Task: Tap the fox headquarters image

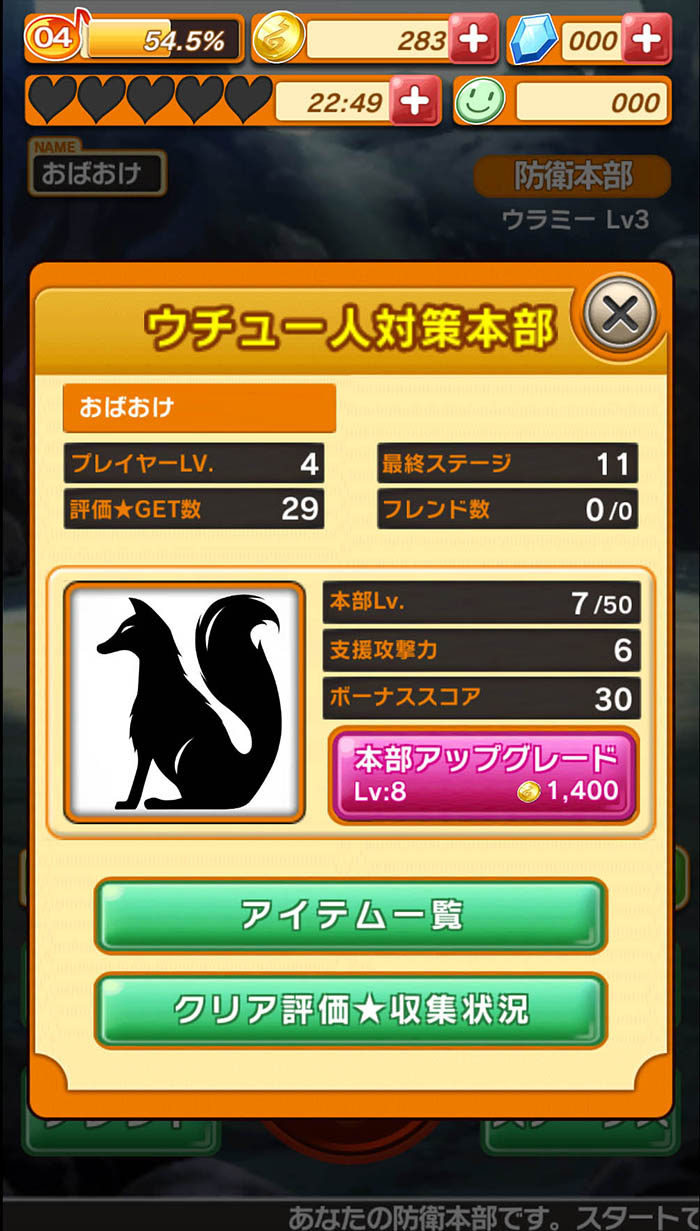Action: (x=185, y=703)
